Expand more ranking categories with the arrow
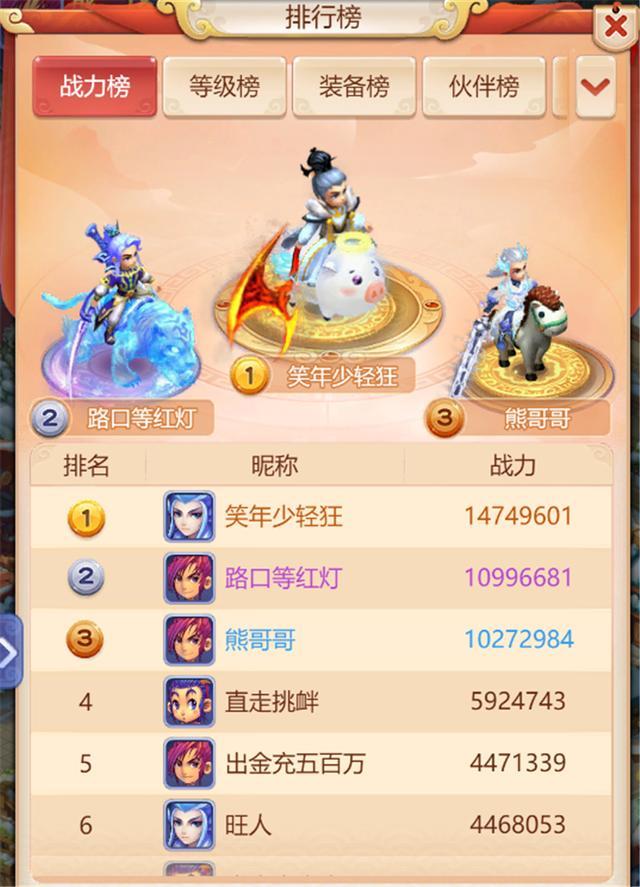This screenshot has height=887, width=640. (x=596, y=87)
